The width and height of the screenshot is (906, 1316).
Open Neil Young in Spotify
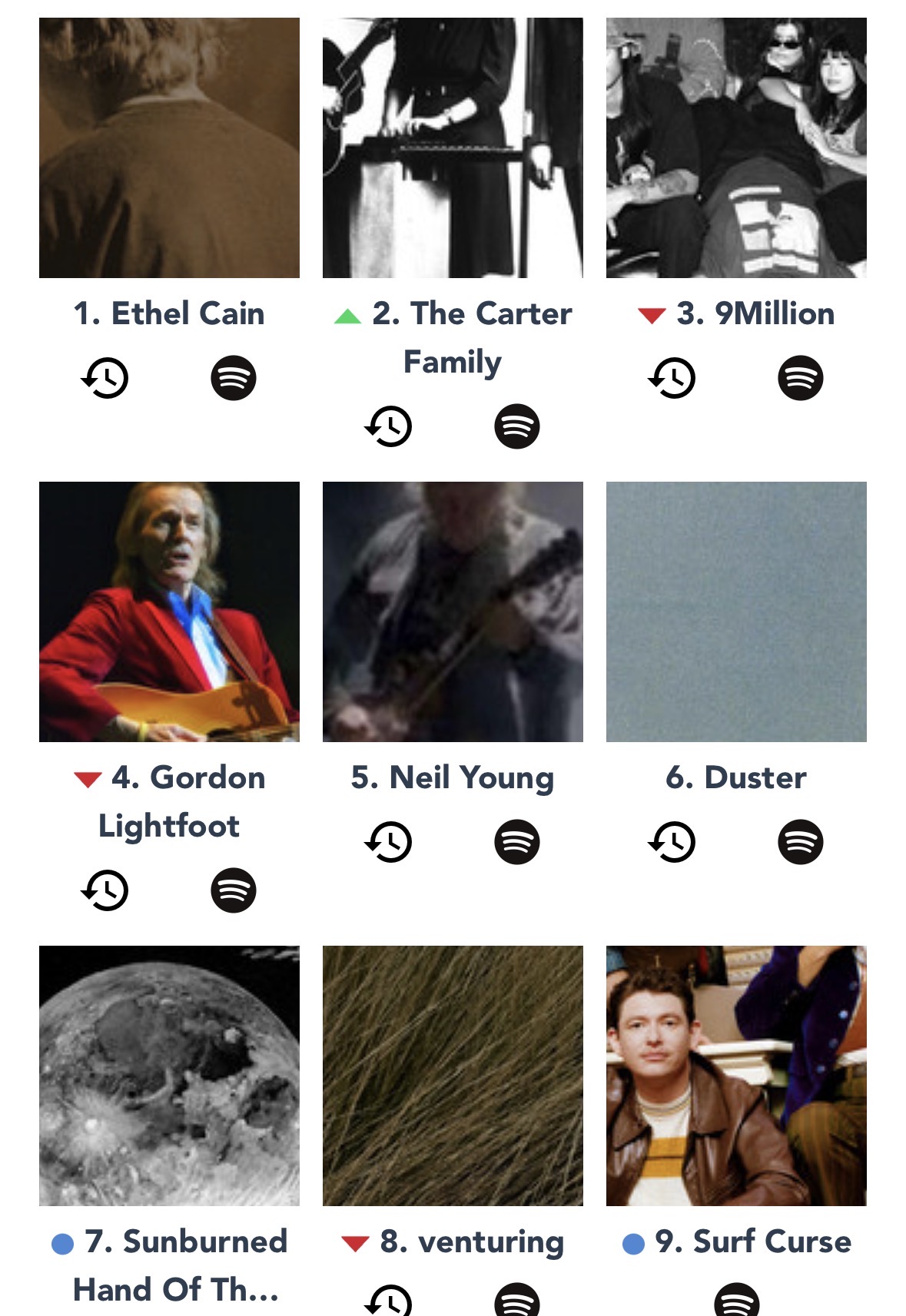tap(517, 842)
